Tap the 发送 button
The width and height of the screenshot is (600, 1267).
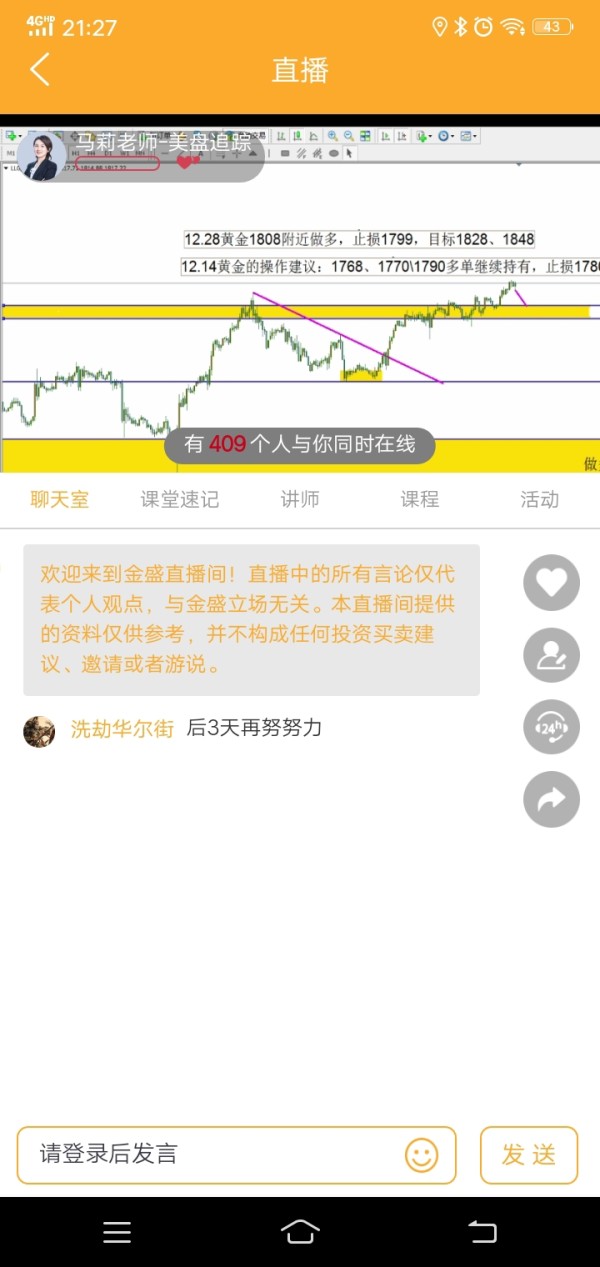[529, 1155]
